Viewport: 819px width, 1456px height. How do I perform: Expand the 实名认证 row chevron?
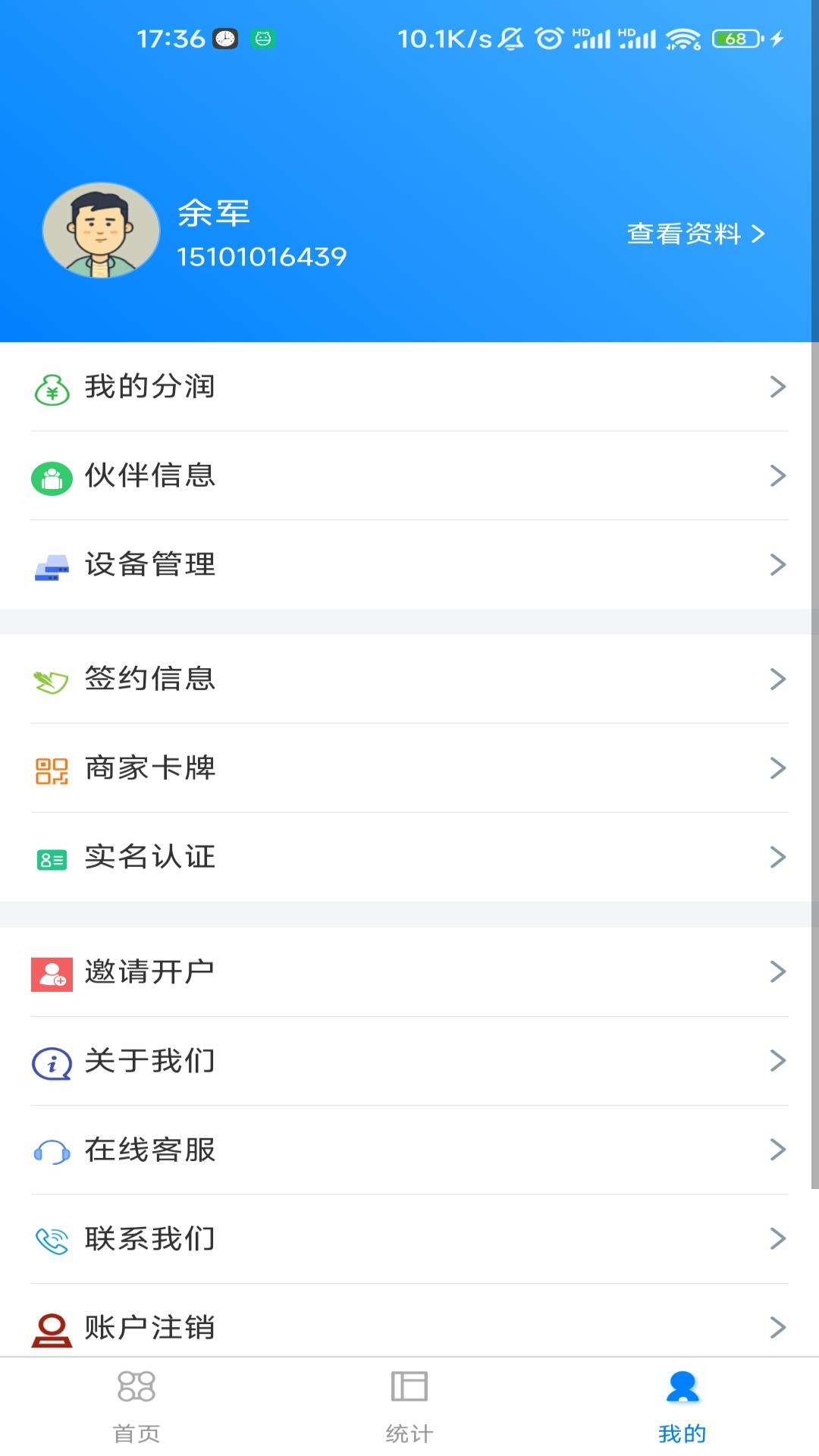click(778, 858)
